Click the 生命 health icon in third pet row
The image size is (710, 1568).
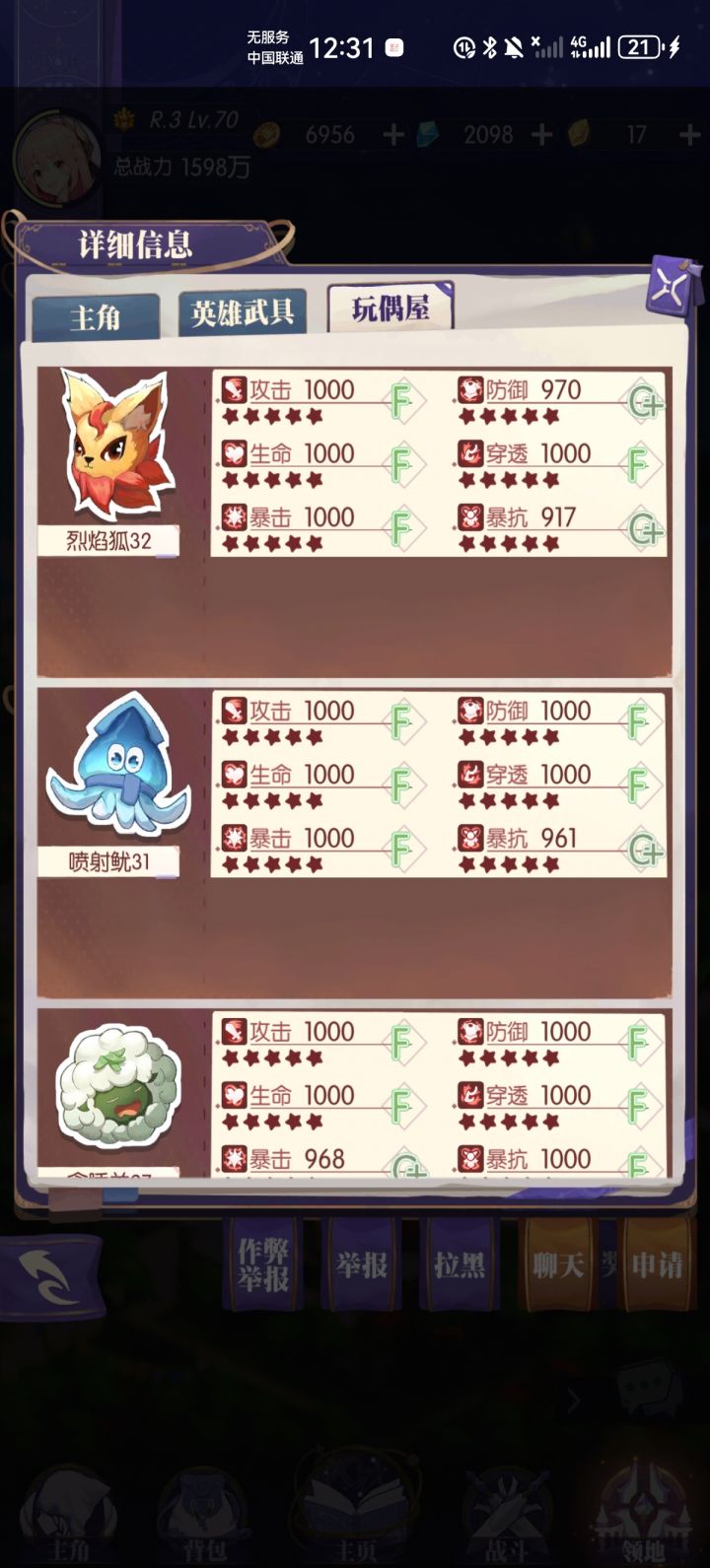[234, 1095]
